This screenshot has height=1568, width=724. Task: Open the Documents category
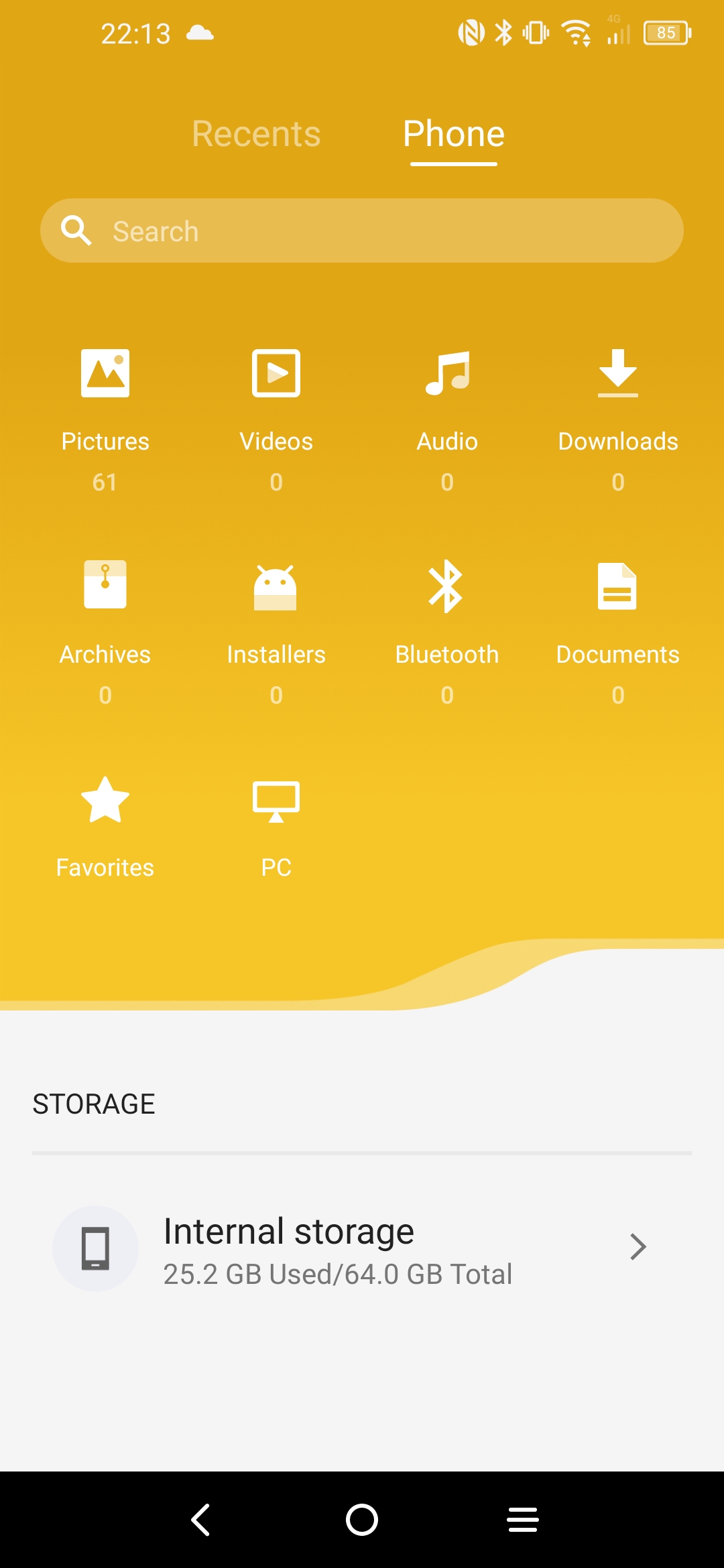(x=618, y=633)
